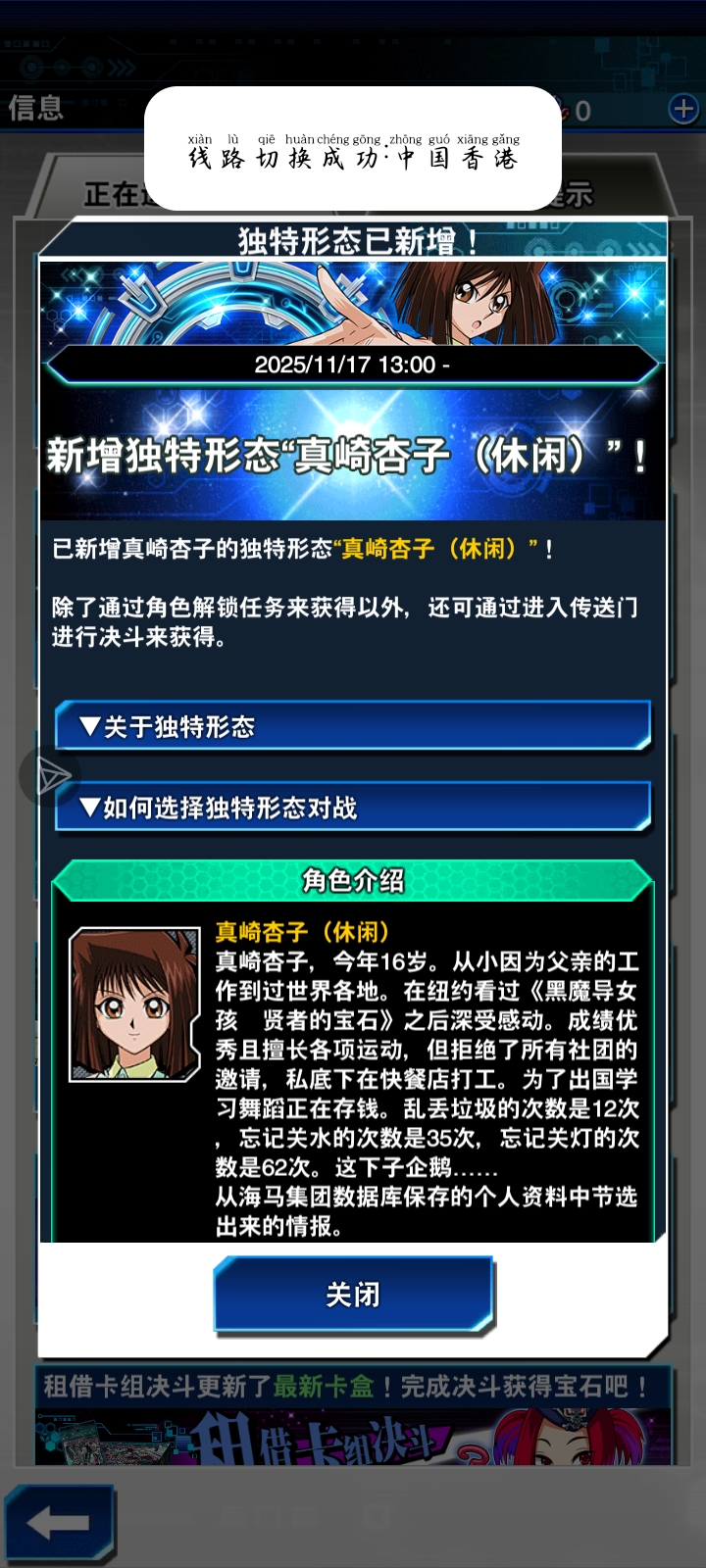Tap the plus icon to add gems
This screenshot has width=706, height=1568.
(x=682, y=110)
